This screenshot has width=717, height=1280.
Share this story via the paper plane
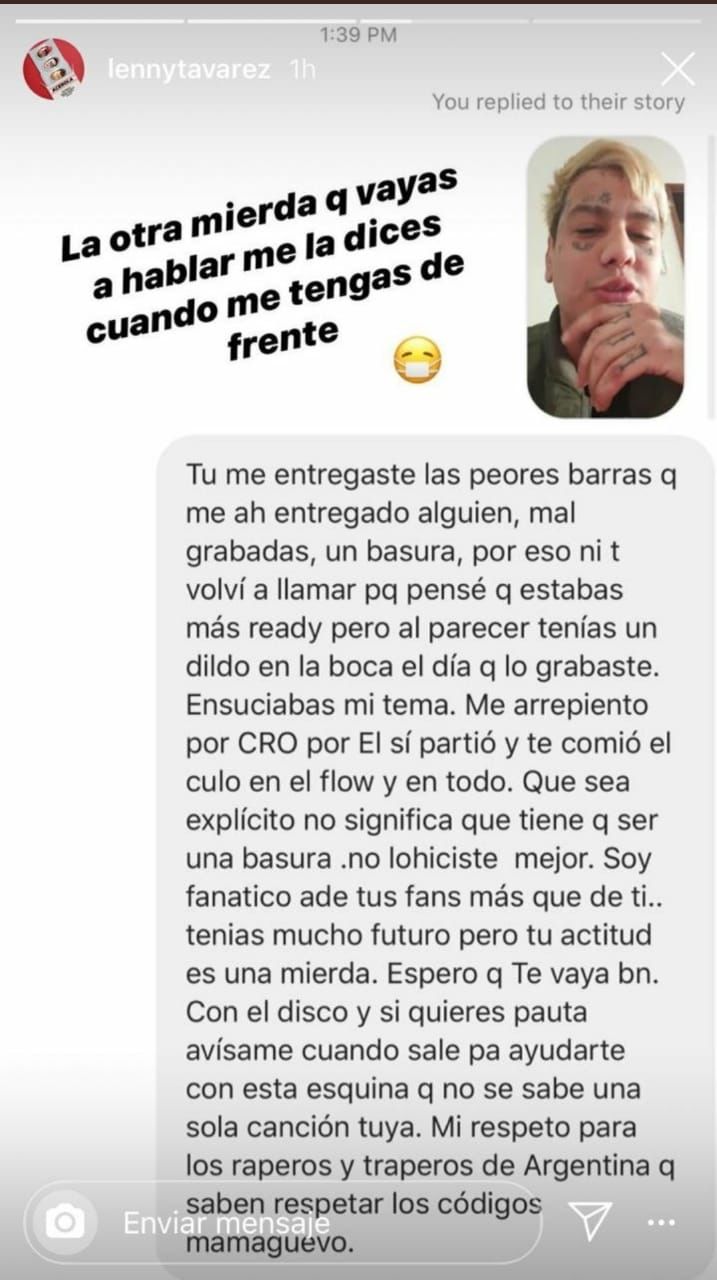(x=590, y=1221)
